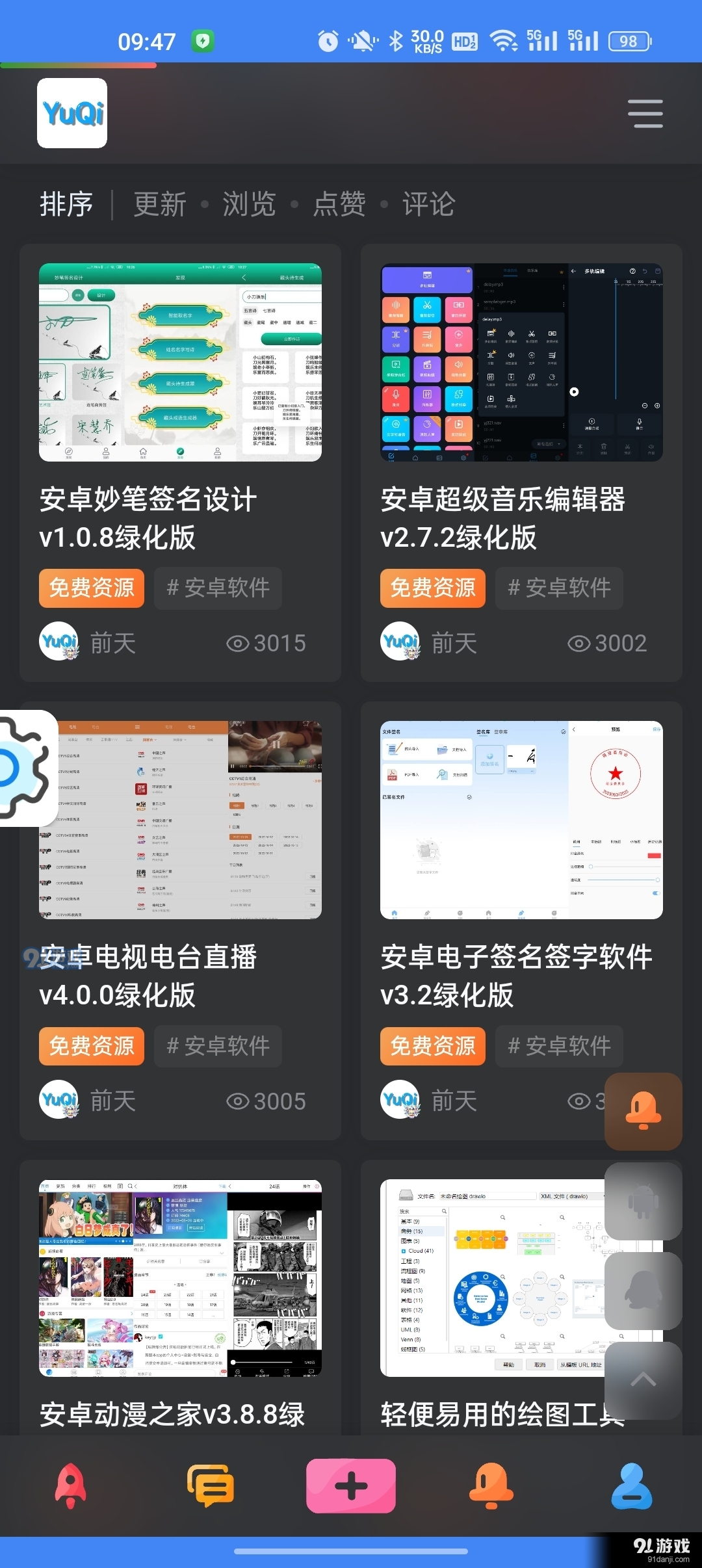
Task: Open the chat messages icon in bottom bar
Action: [211, 1485]
